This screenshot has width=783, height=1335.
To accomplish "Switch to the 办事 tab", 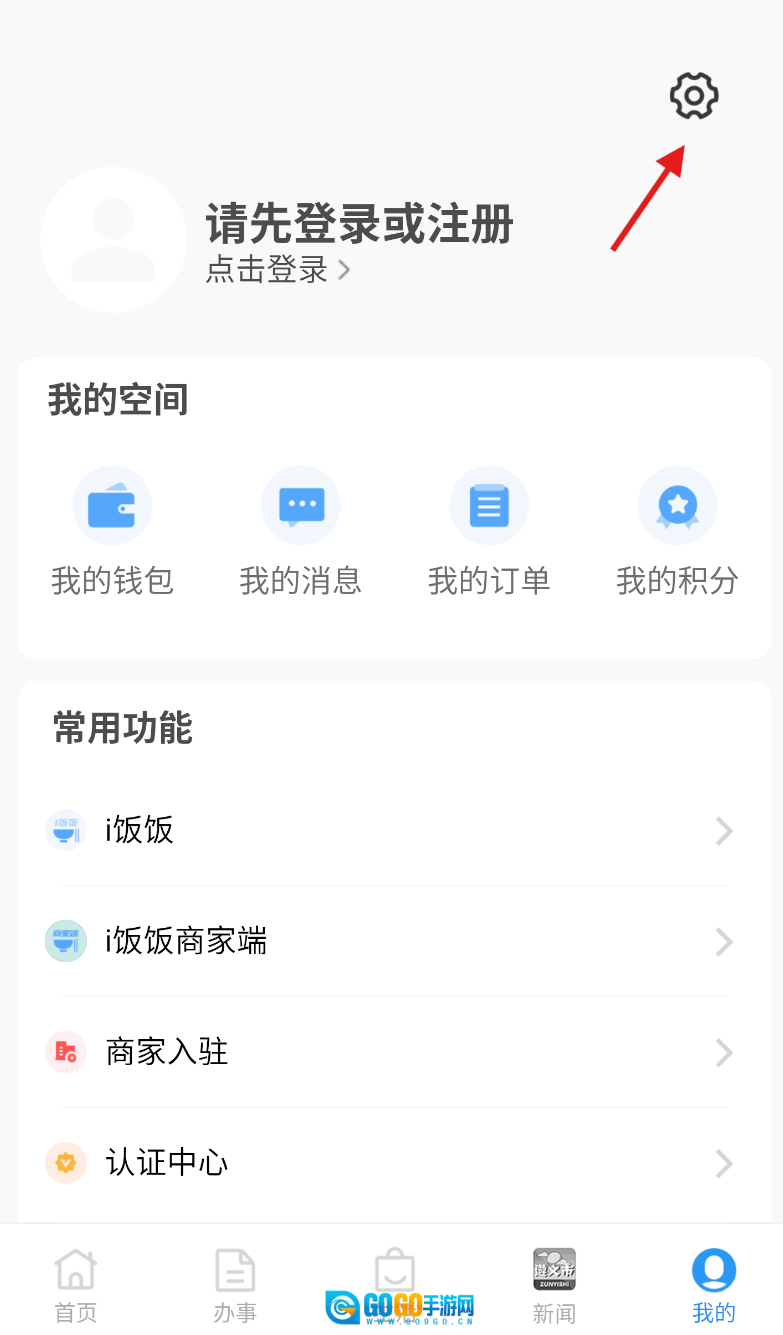I will tap(235, 1284).
